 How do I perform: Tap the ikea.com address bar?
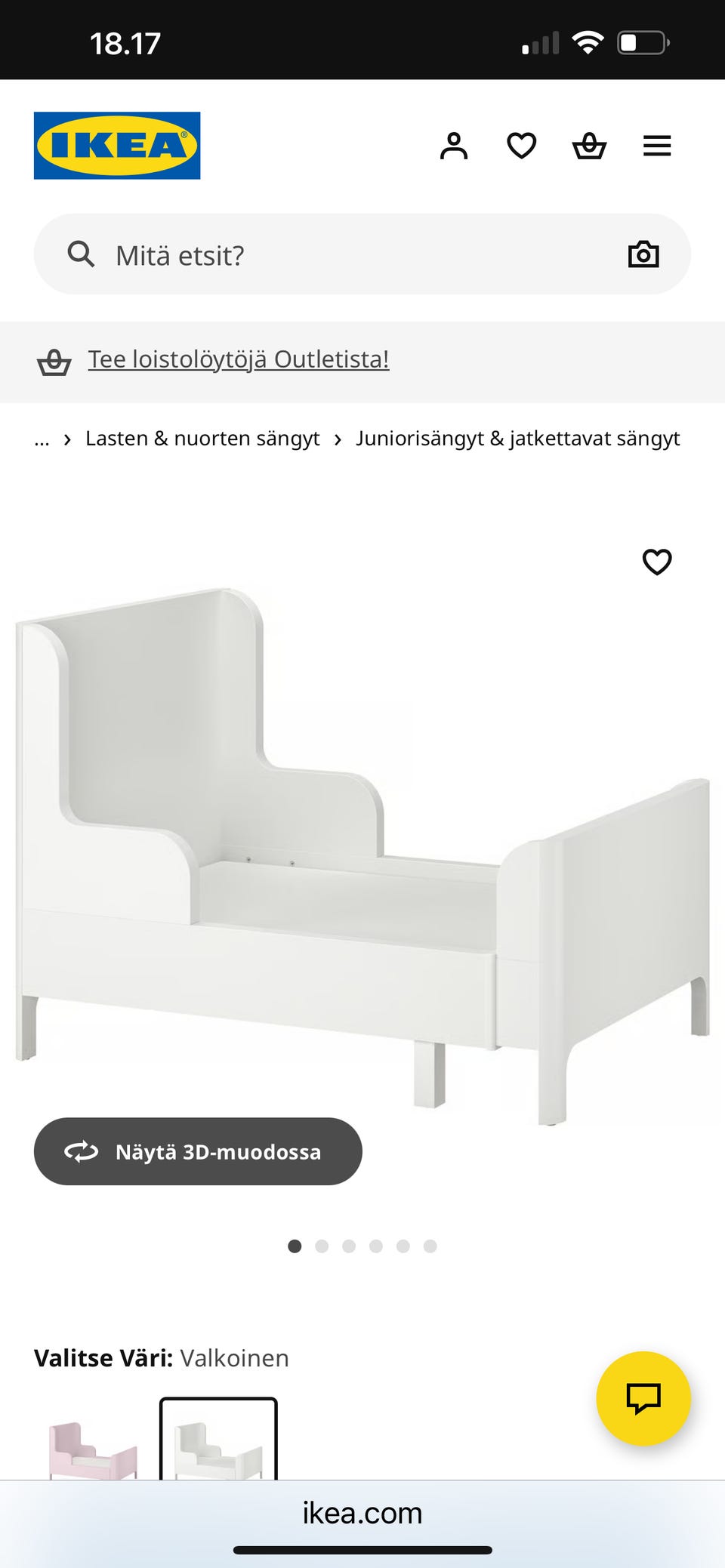[x=362, y=1513]
